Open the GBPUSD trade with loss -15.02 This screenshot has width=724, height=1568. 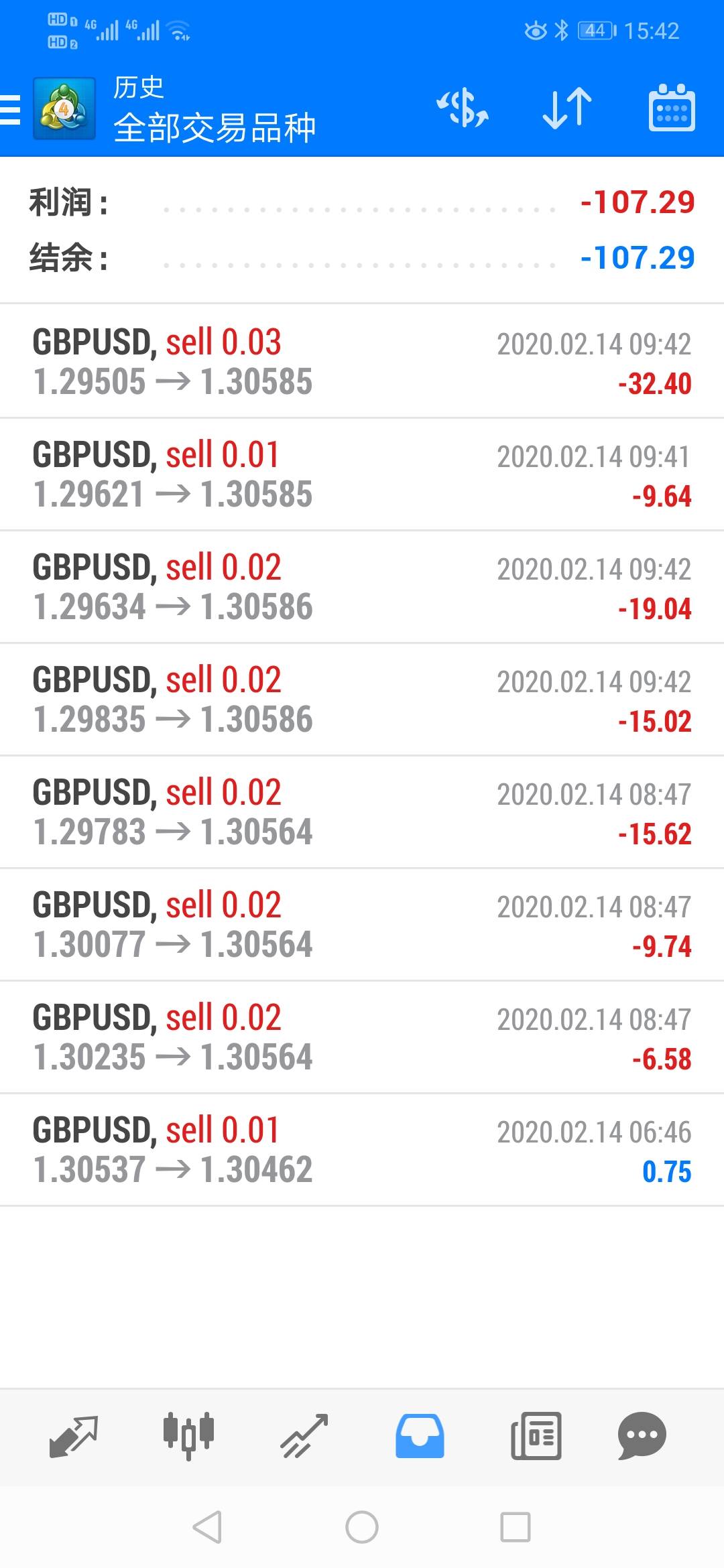click(362, 700)
